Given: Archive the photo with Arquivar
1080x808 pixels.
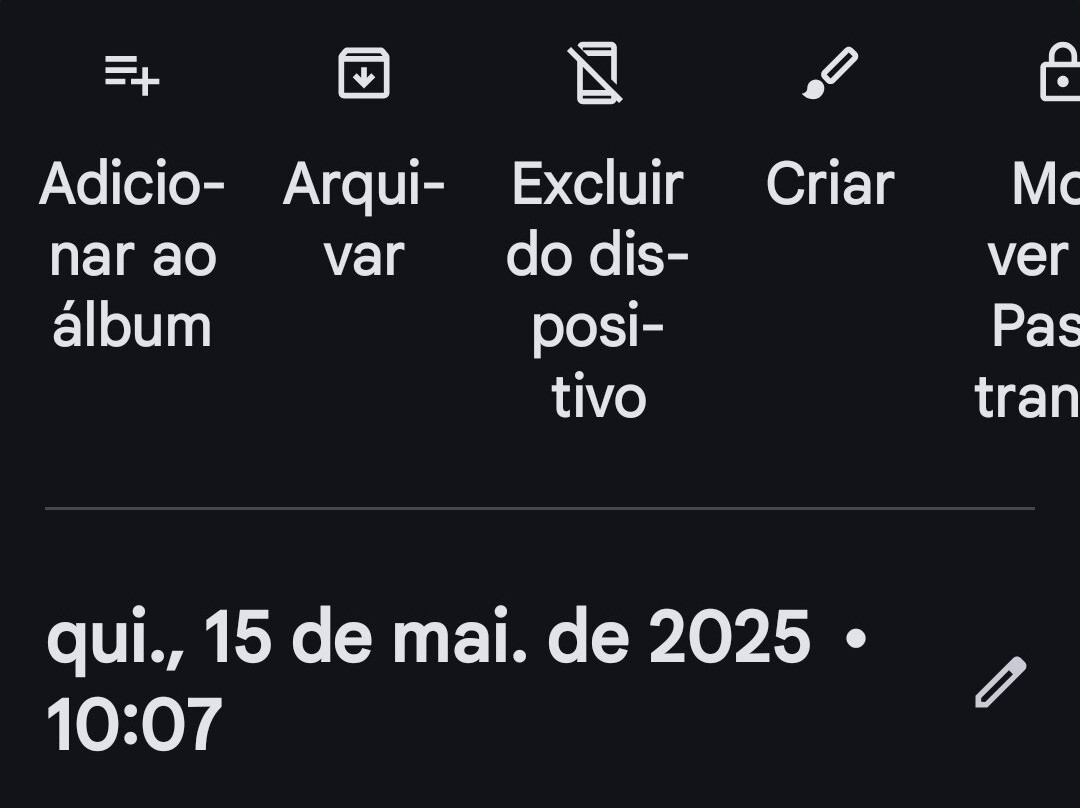Looking at the screenshot, I should point(364,163).
